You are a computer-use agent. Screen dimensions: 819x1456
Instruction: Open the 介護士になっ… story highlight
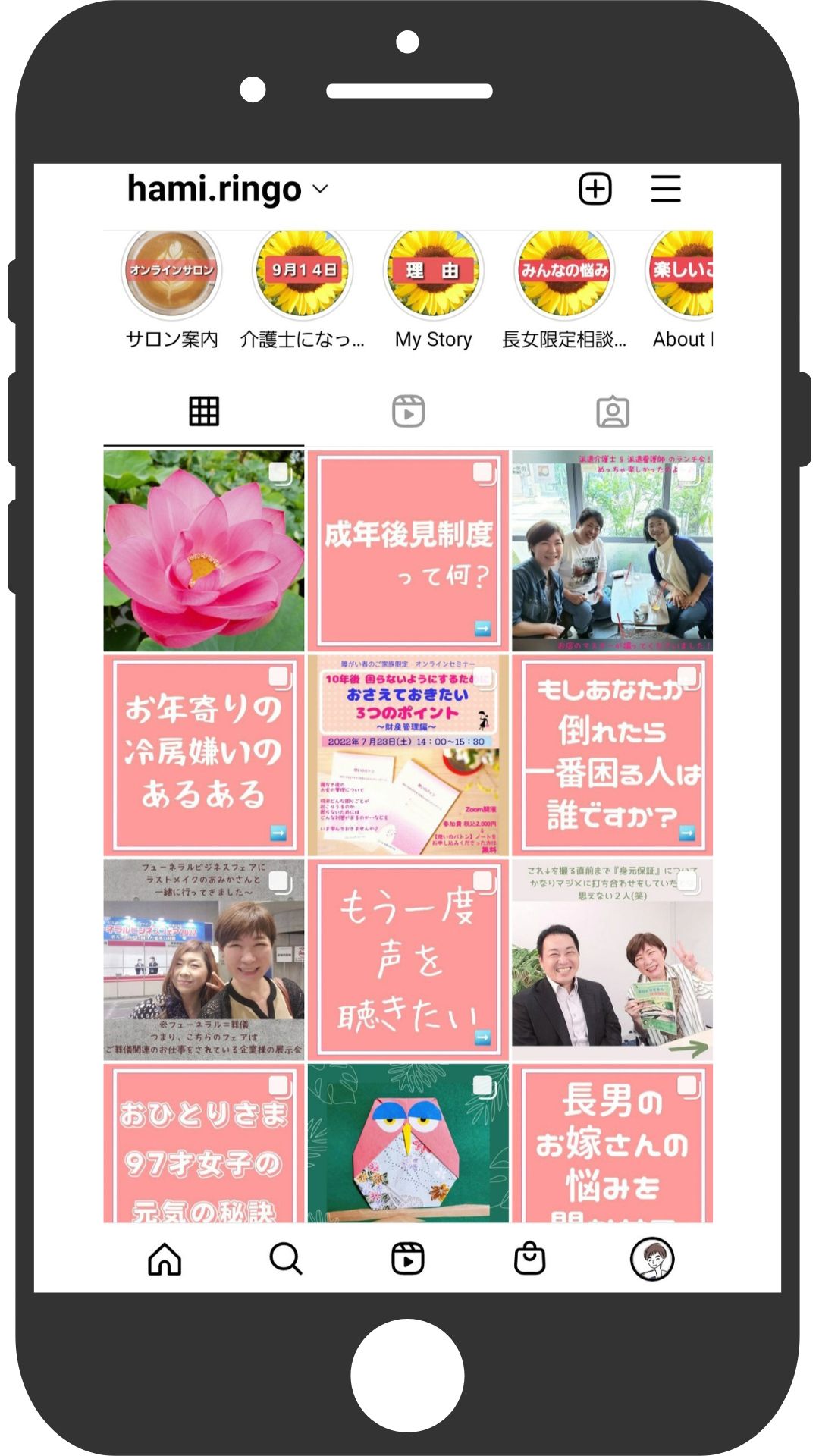pos(303,289)
